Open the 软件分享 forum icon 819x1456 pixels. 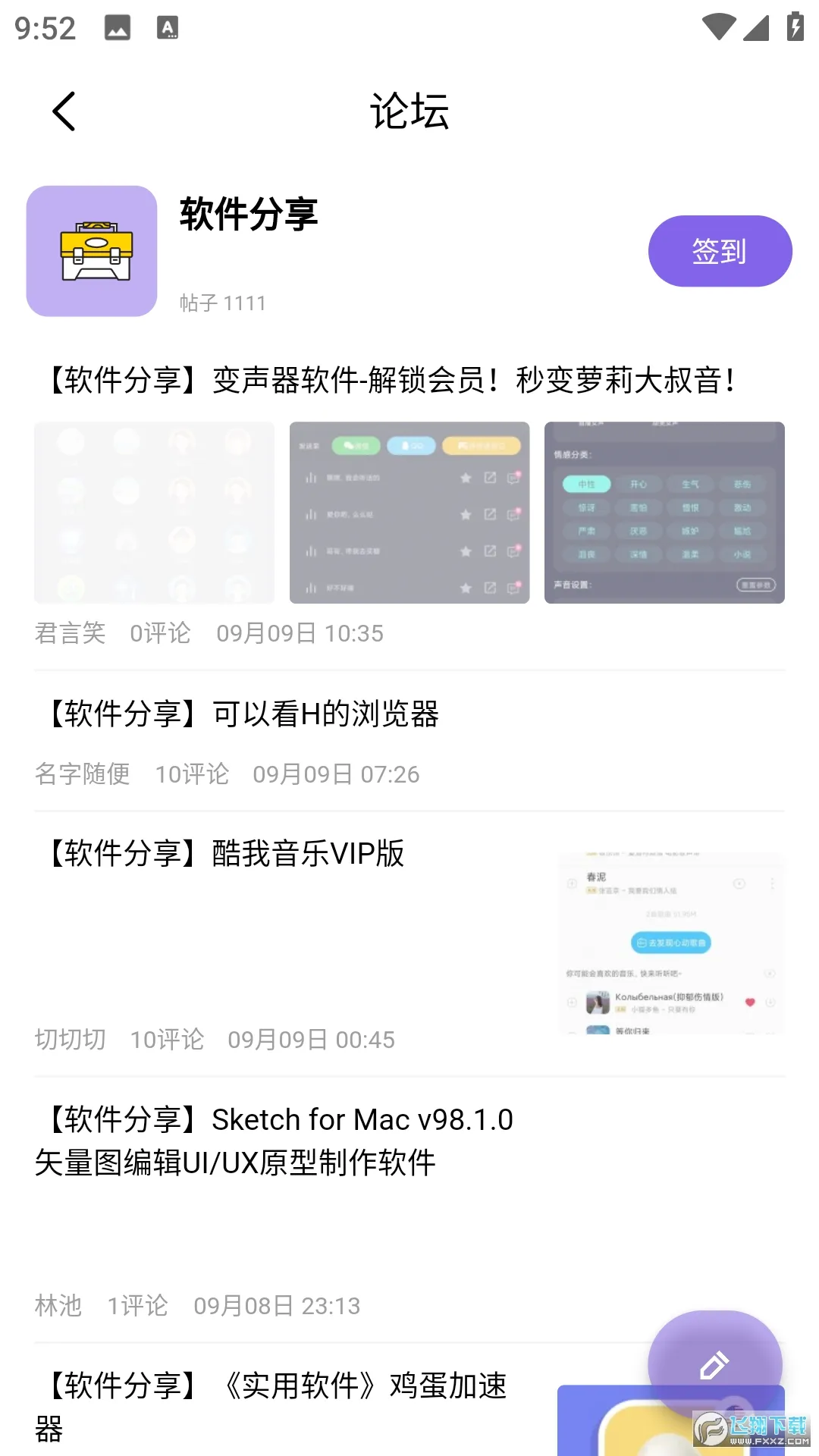[92, 251]
